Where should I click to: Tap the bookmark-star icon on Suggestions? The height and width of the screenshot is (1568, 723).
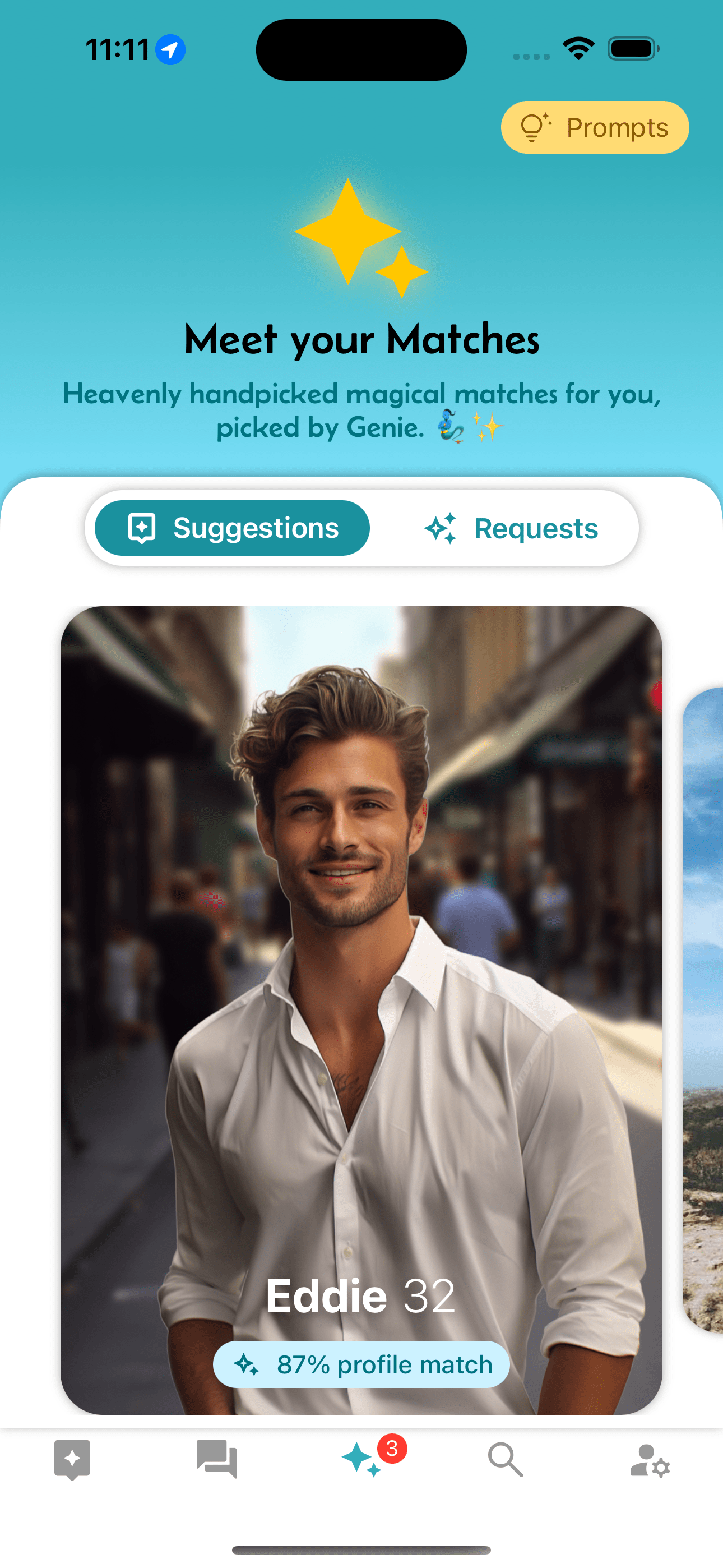tap(142, 528)
